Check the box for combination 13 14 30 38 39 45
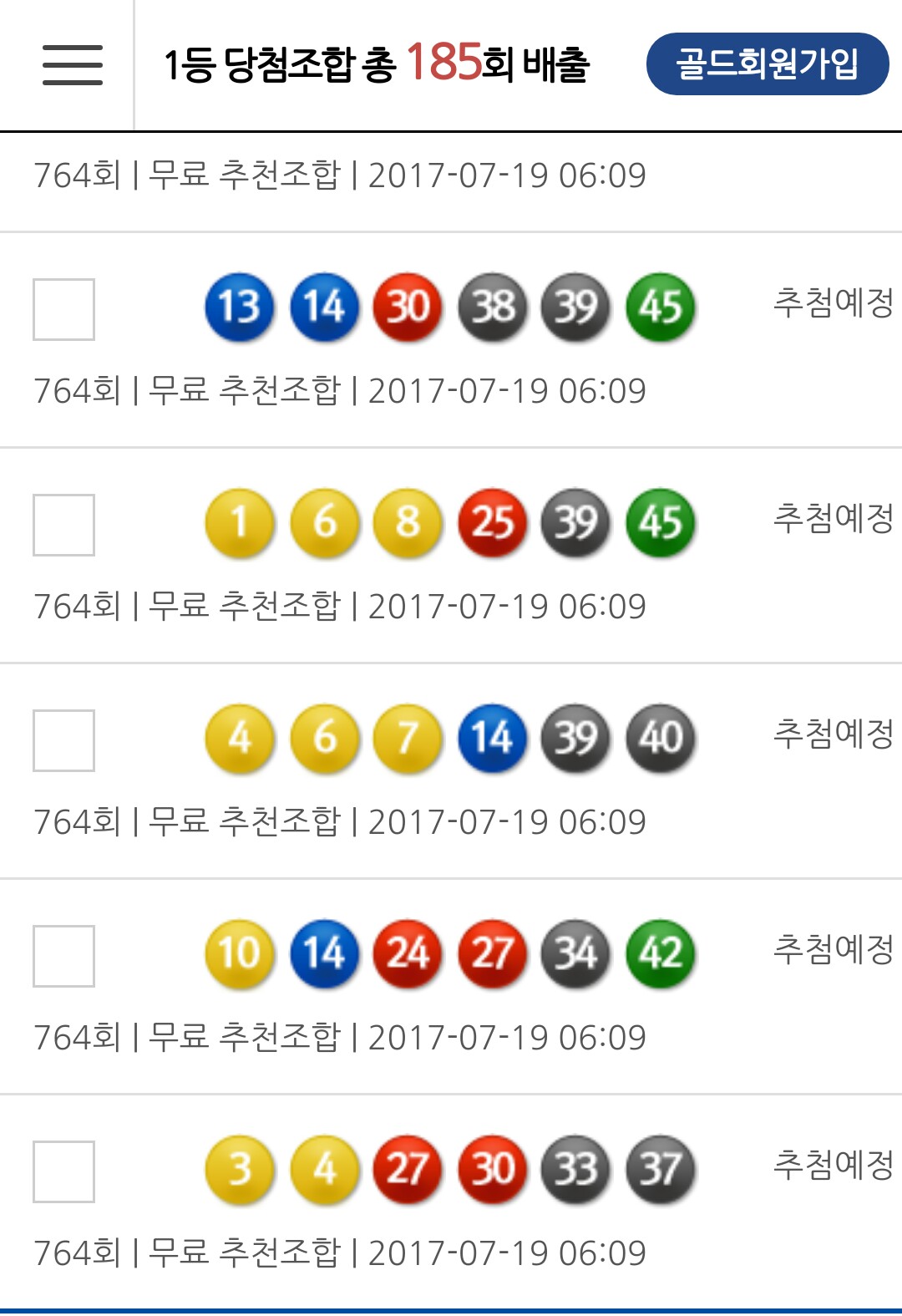 coord(63,309)
